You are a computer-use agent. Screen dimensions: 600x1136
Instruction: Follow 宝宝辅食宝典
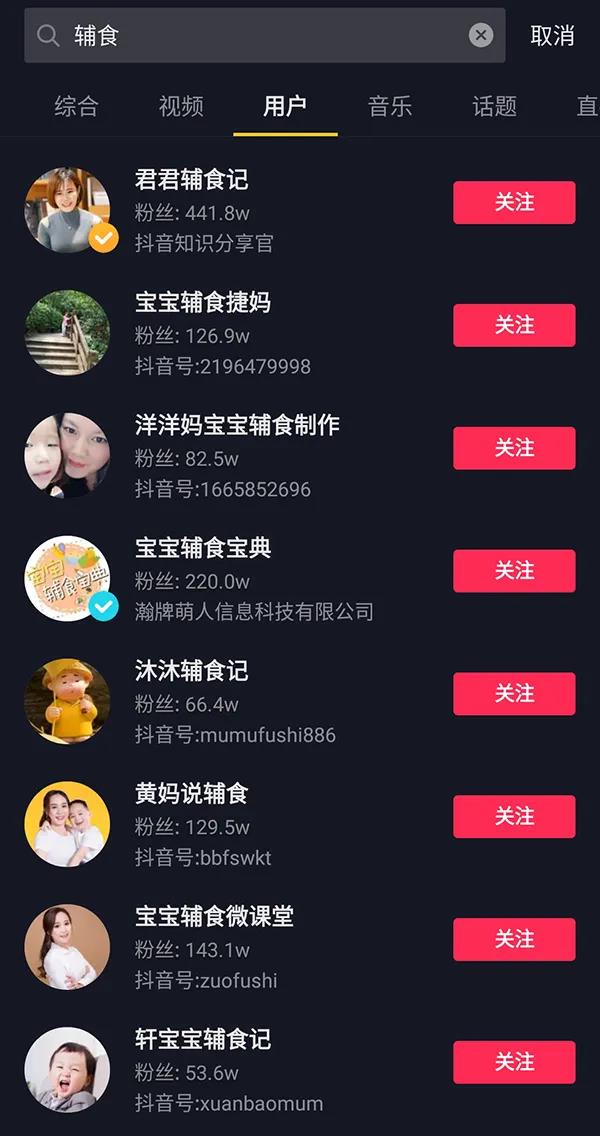[514, 571]
